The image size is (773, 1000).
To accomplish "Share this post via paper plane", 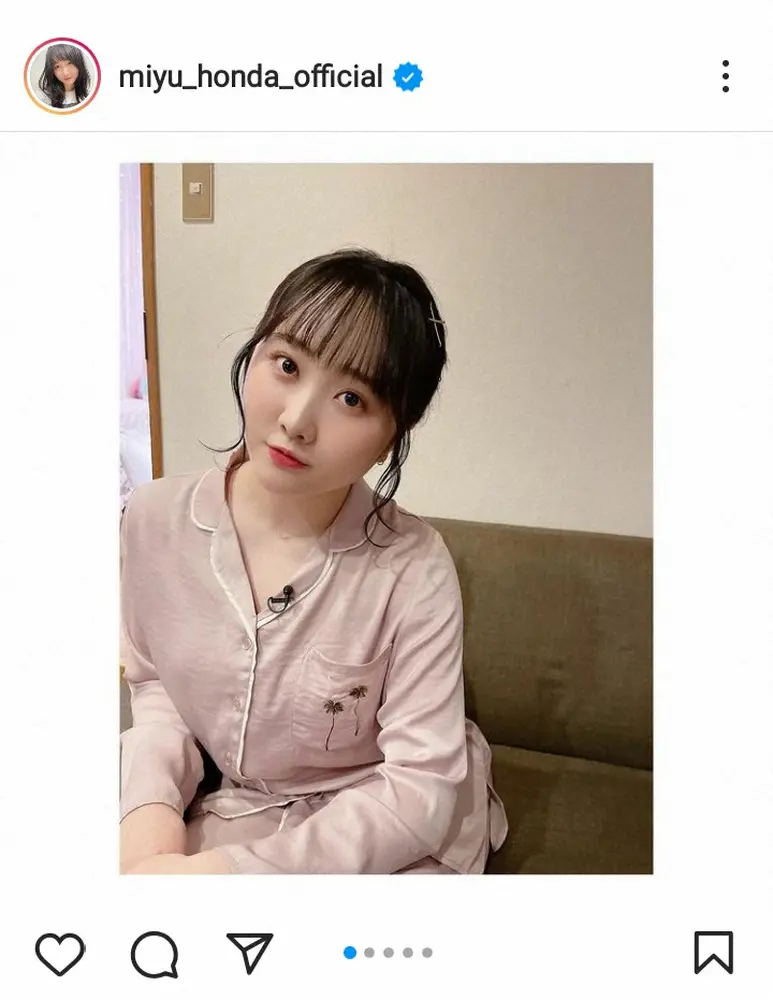I will tap(250, 953).
